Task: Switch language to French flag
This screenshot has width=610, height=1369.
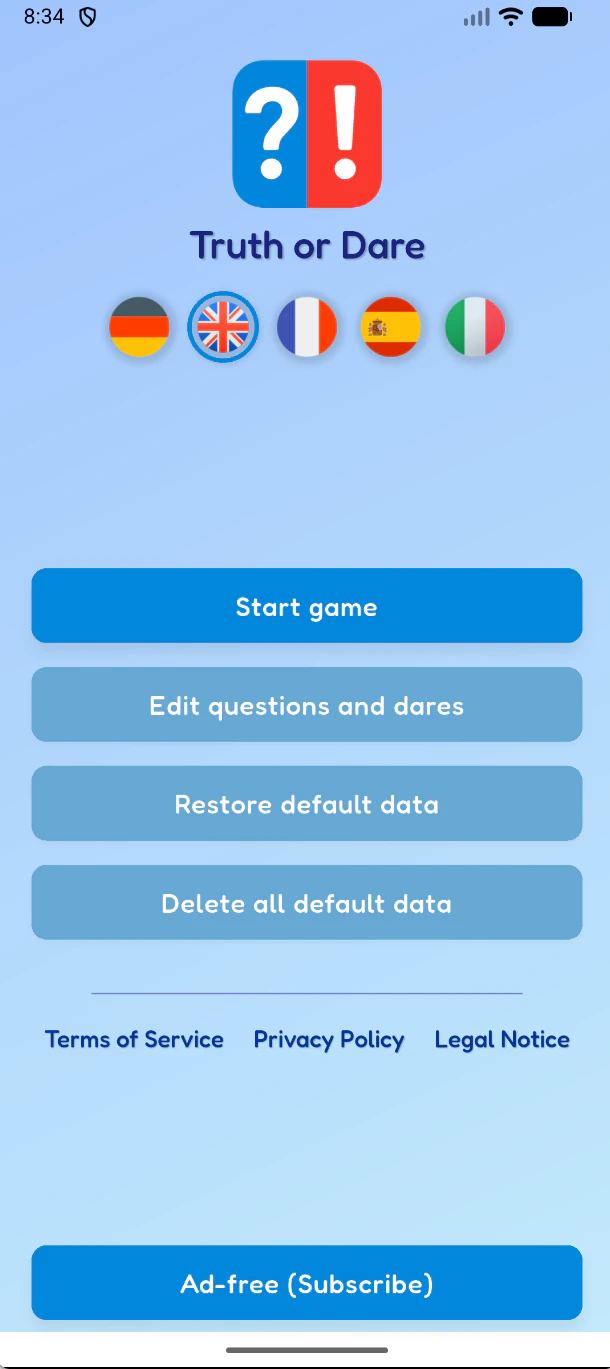Action: pyautogui.click(x=307, y=327)
